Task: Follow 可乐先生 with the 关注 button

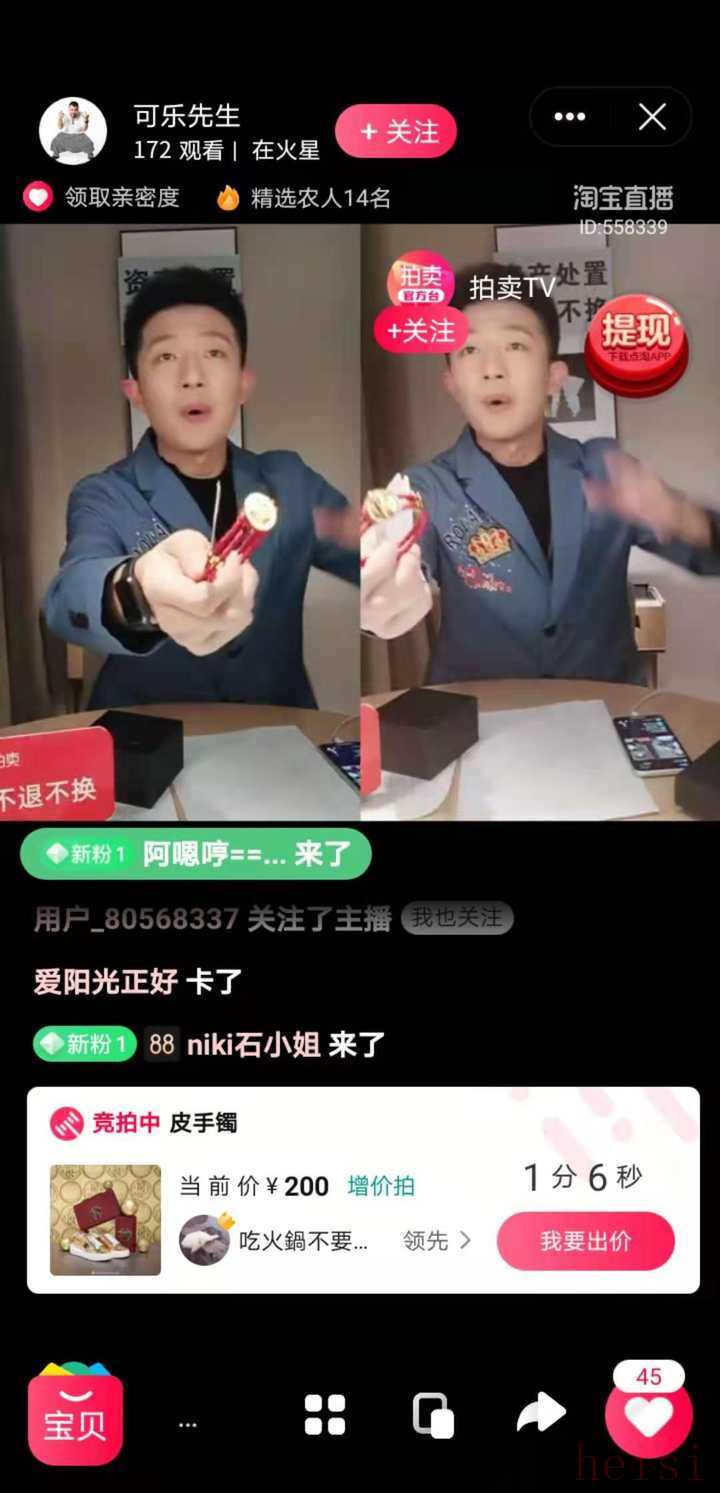Action: (396, 131)
